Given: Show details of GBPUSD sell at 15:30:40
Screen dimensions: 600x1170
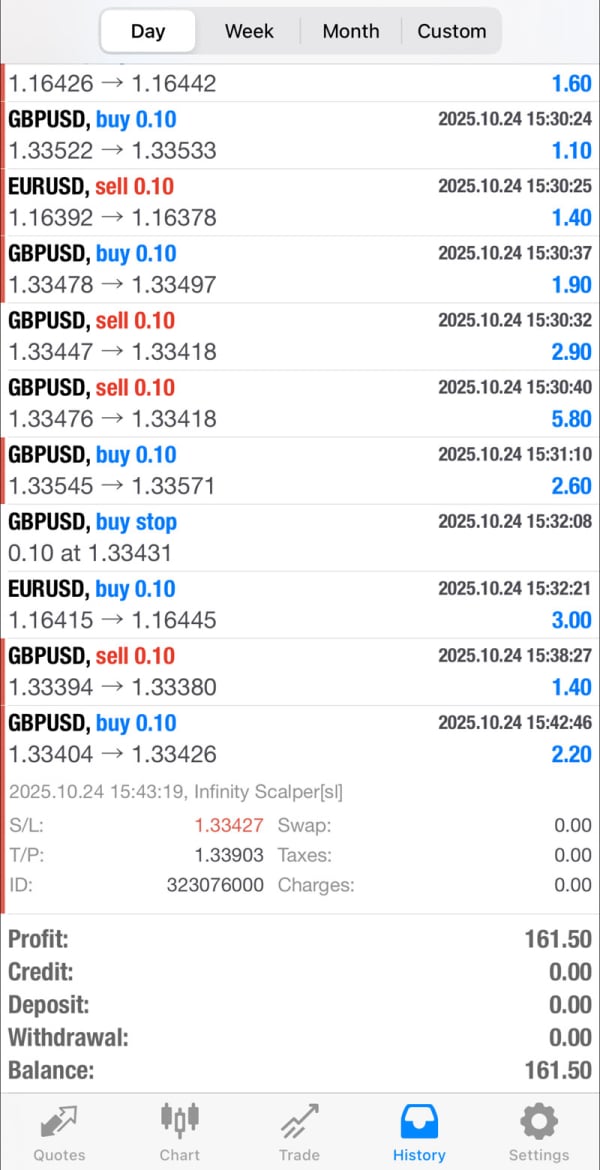Looking at the screenshot, I should pos(300,403).
